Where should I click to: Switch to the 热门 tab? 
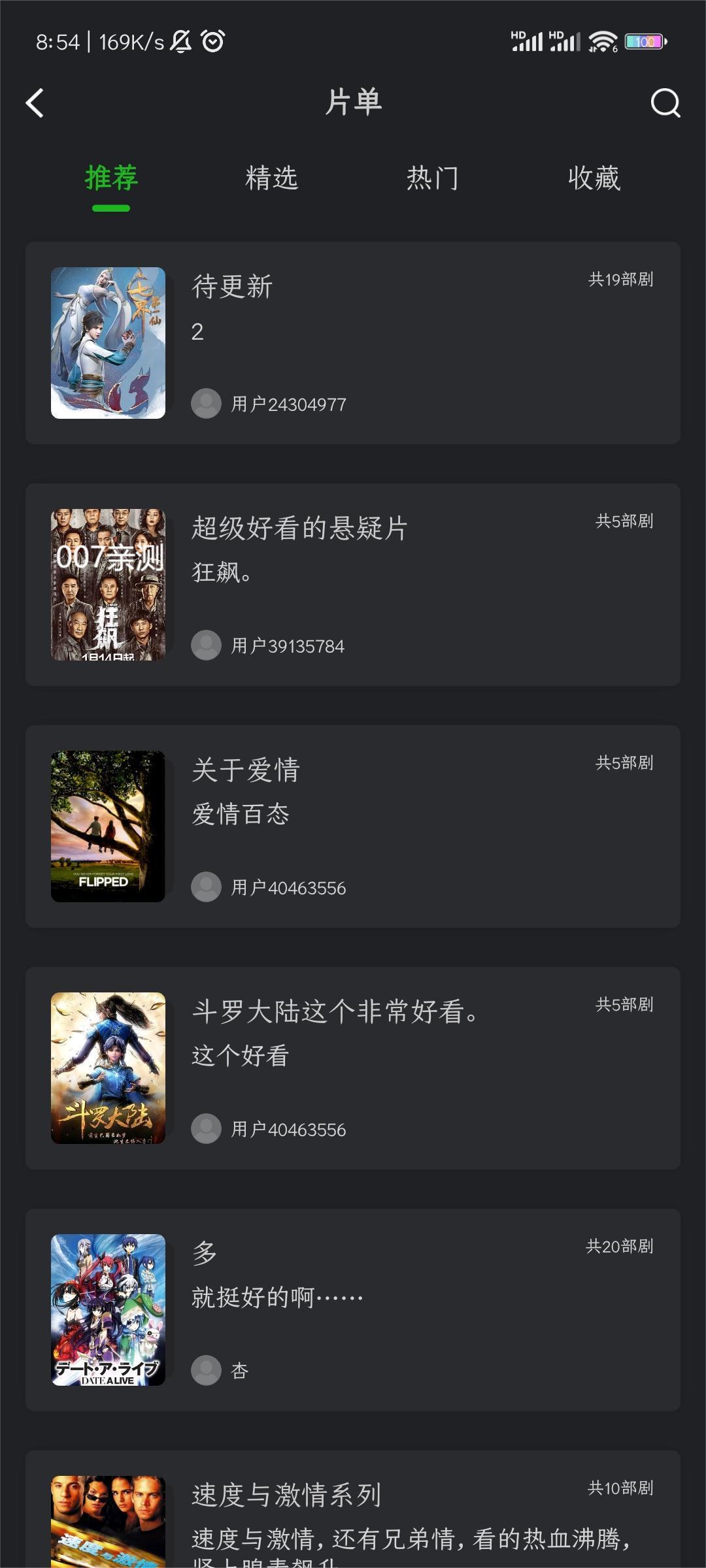click(433, 178)
